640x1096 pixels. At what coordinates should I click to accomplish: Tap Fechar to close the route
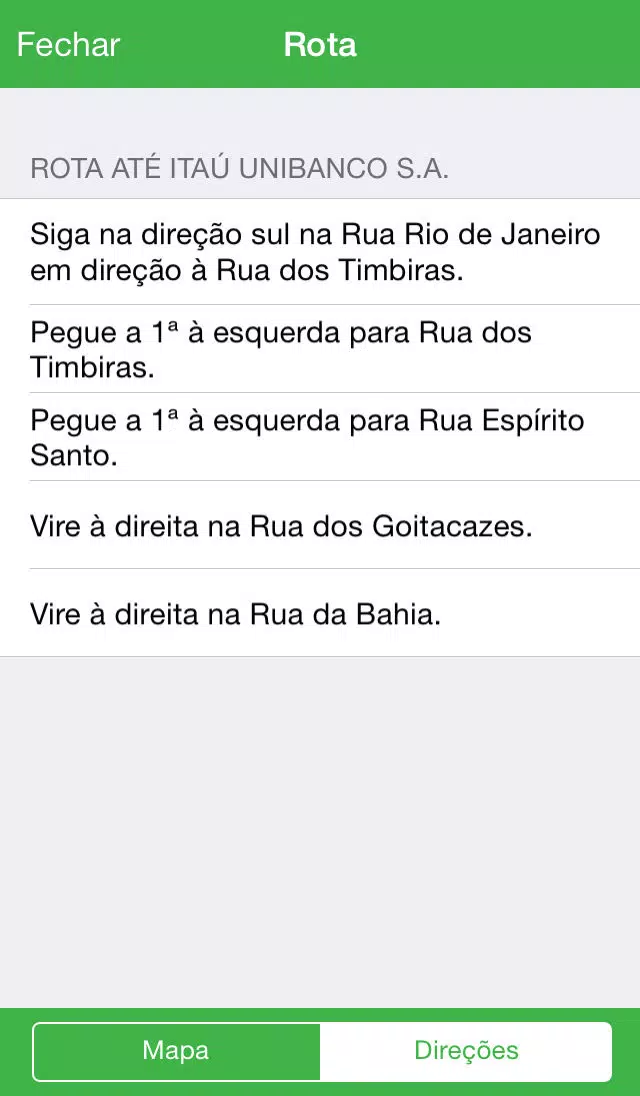(68, 45)
